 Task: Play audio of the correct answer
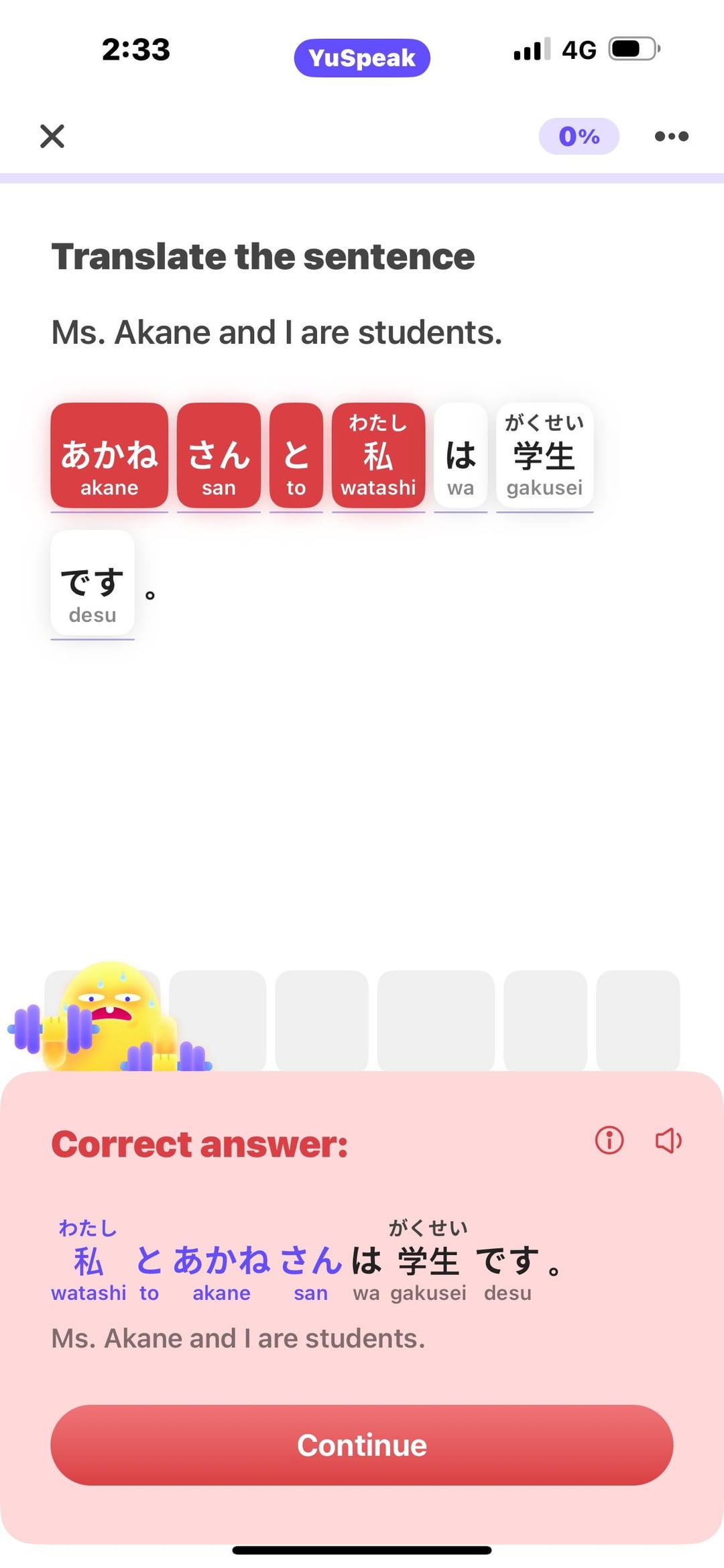[668, 1140]
